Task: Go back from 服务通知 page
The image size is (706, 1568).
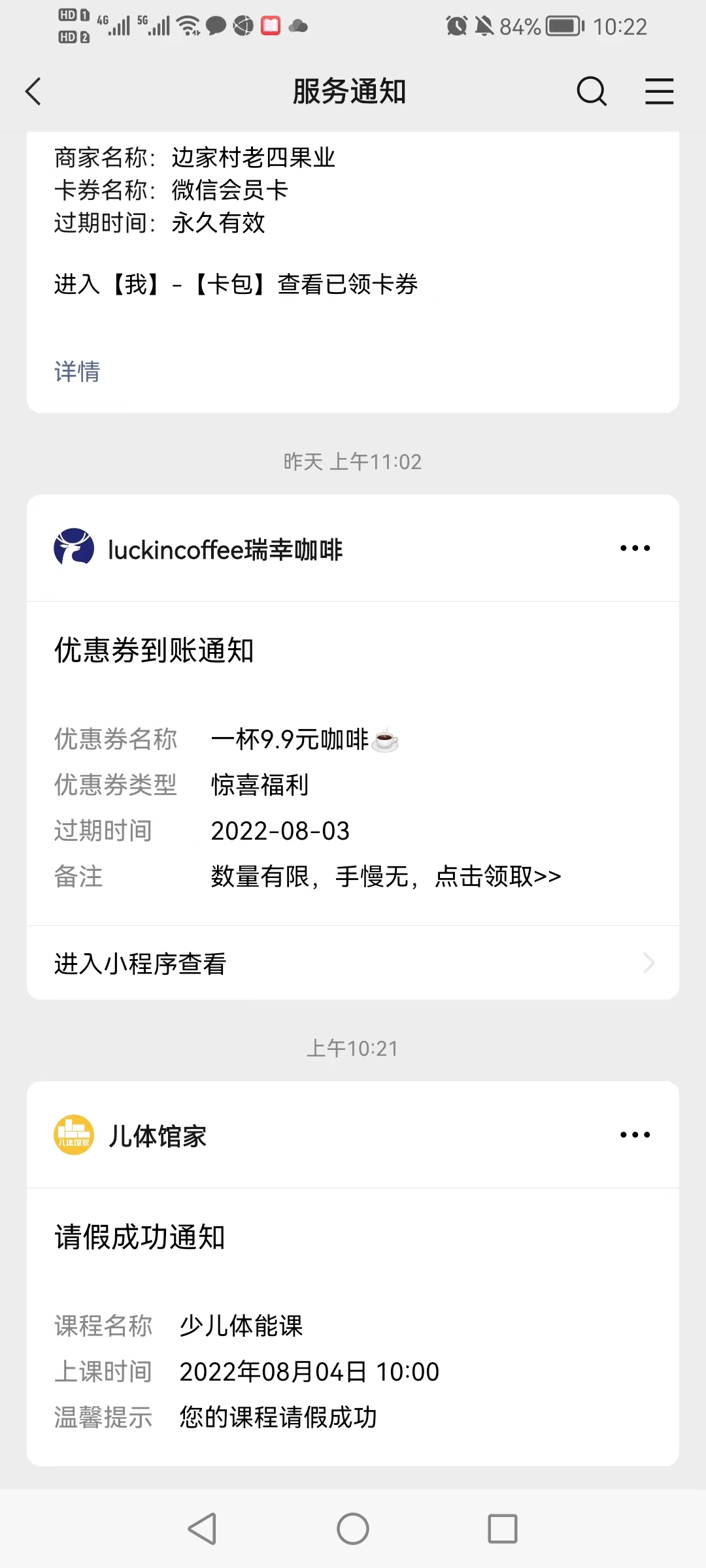Action: pyautogui.click(x=34, y=91)
